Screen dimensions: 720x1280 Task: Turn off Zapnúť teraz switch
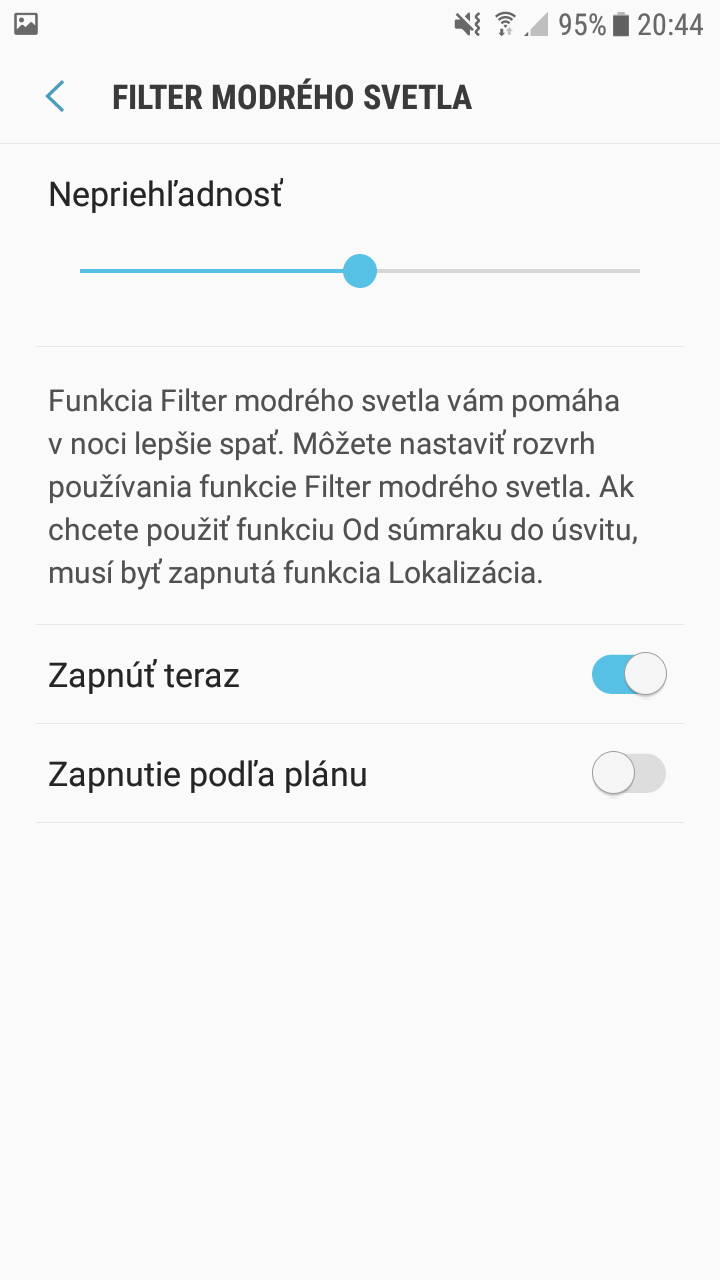(x=629, y=674)
